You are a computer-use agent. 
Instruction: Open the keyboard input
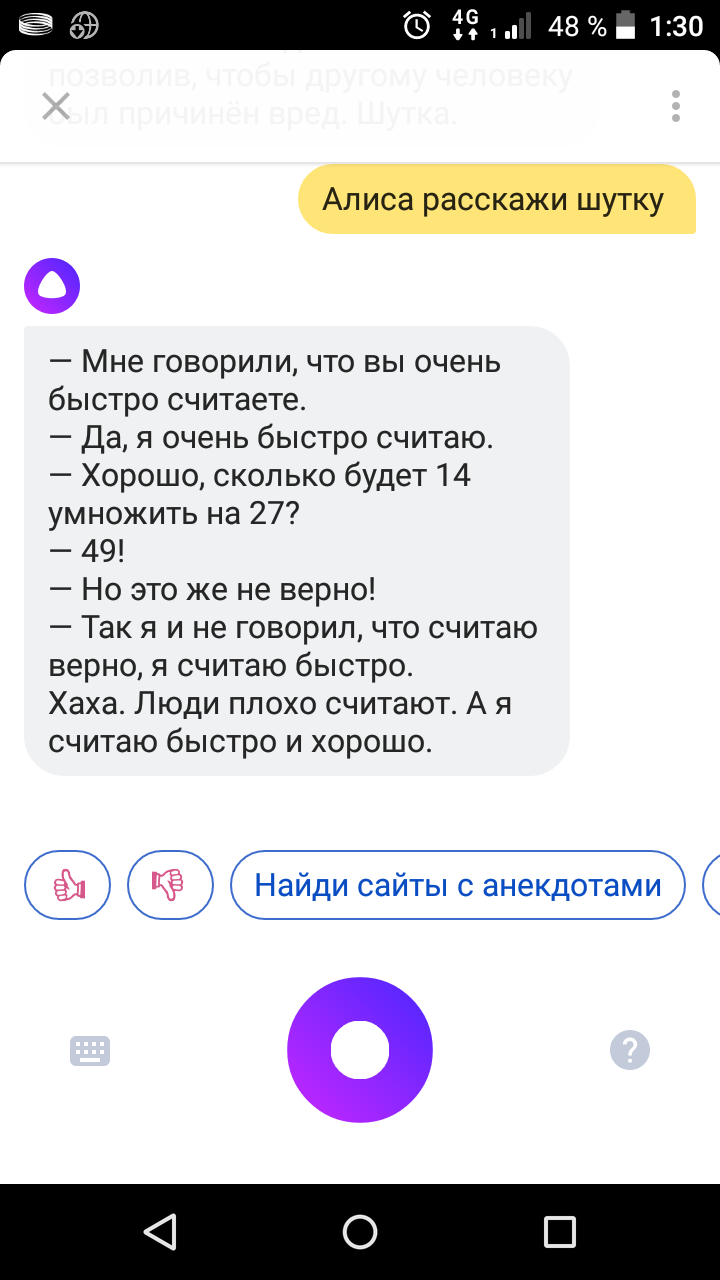90,1050
